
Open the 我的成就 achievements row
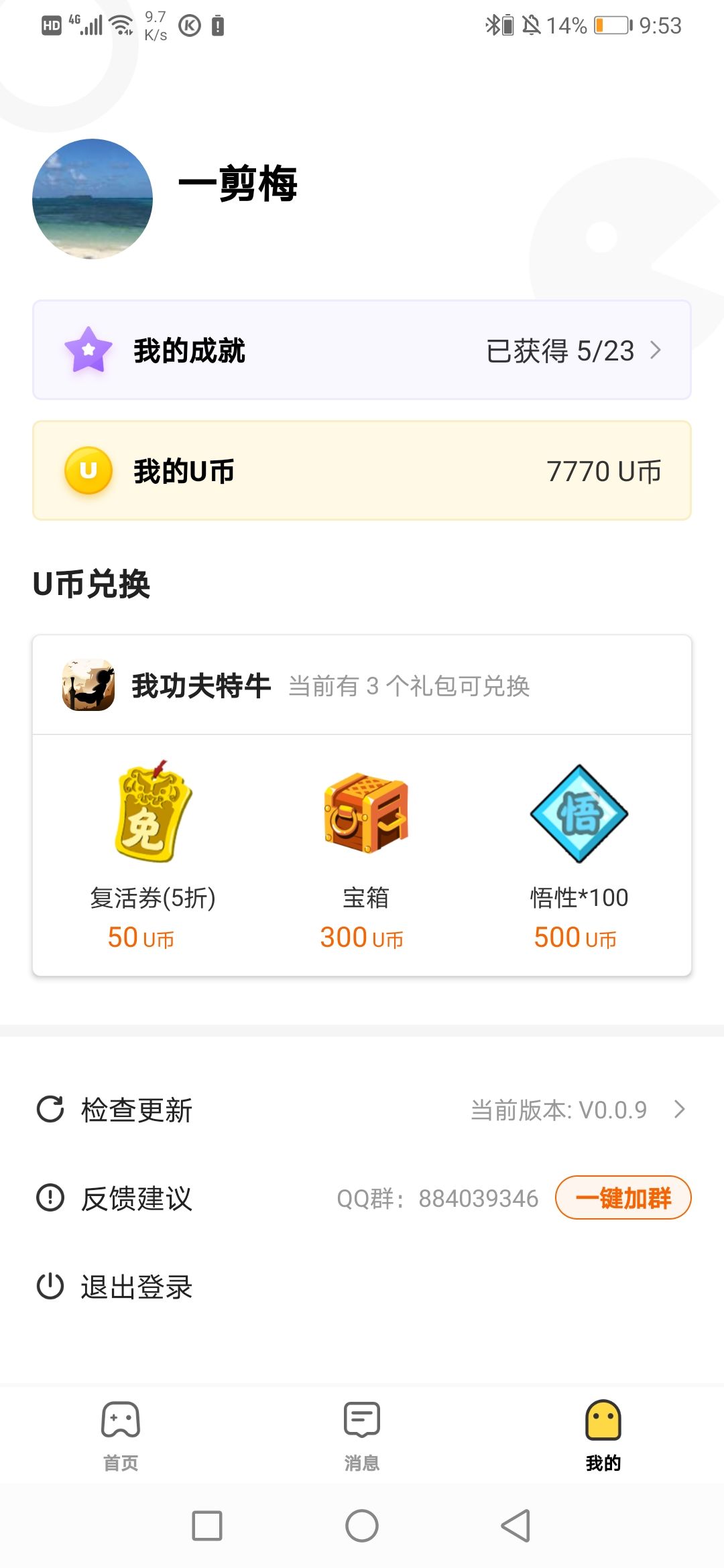pyautogui.click(x=362, y=350)
